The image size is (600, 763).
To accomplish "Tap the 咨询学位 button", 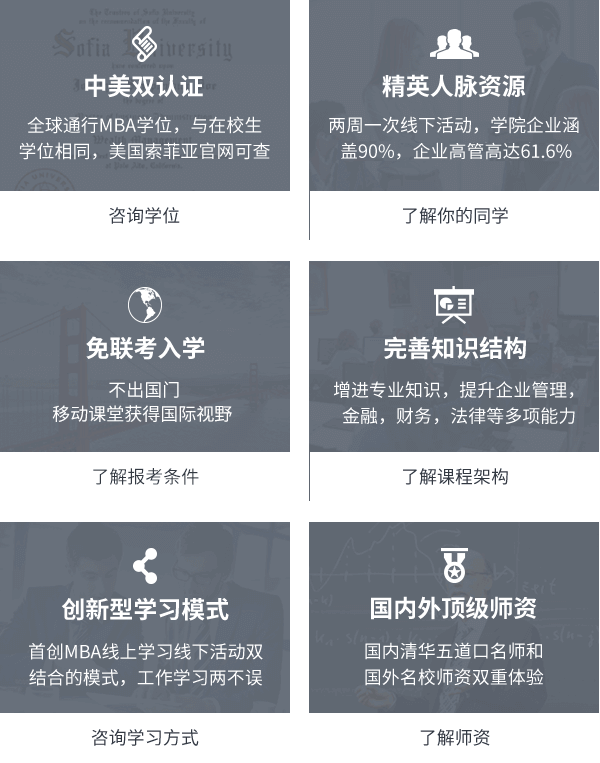I will 145,216.
